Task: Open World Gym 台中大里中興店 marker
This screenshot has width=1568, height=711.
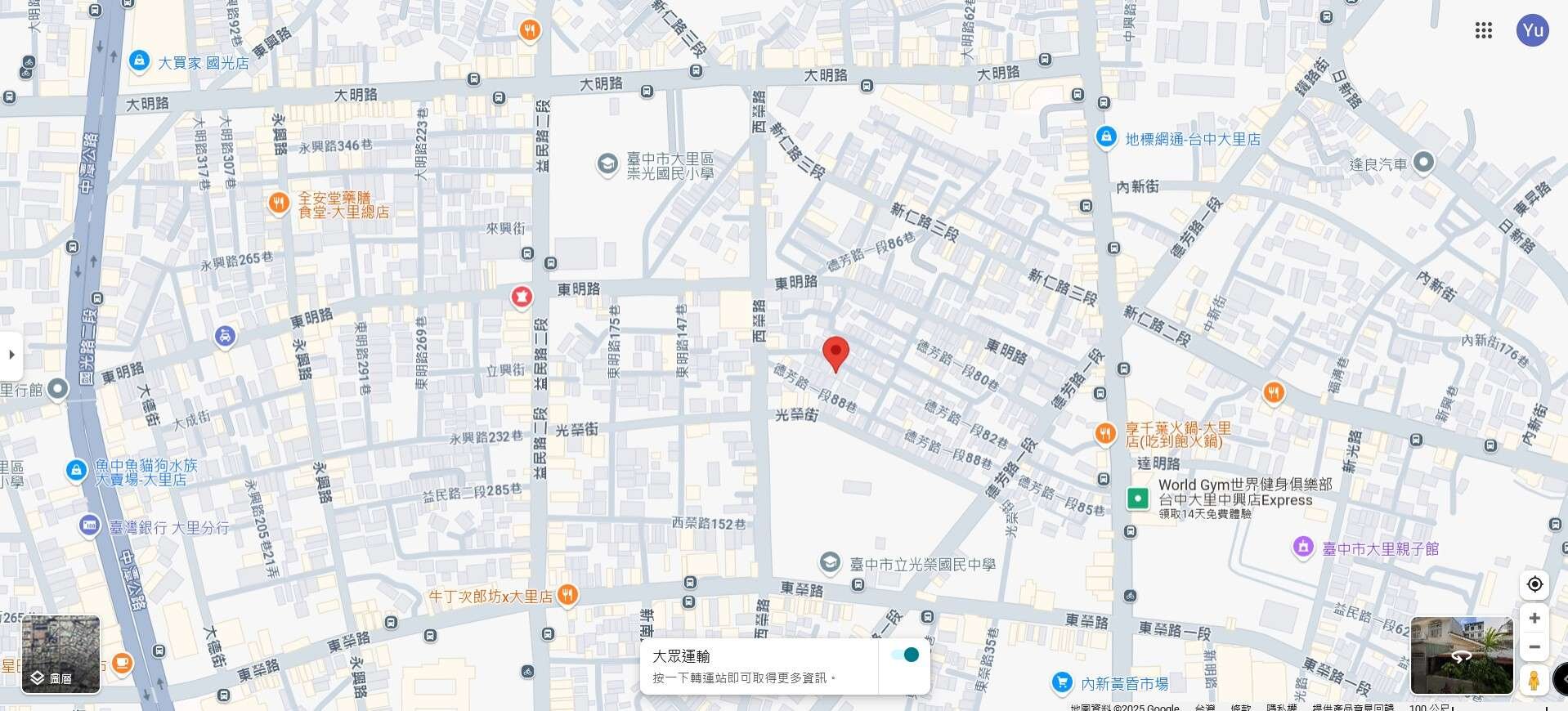Action: click(1137, 498)
